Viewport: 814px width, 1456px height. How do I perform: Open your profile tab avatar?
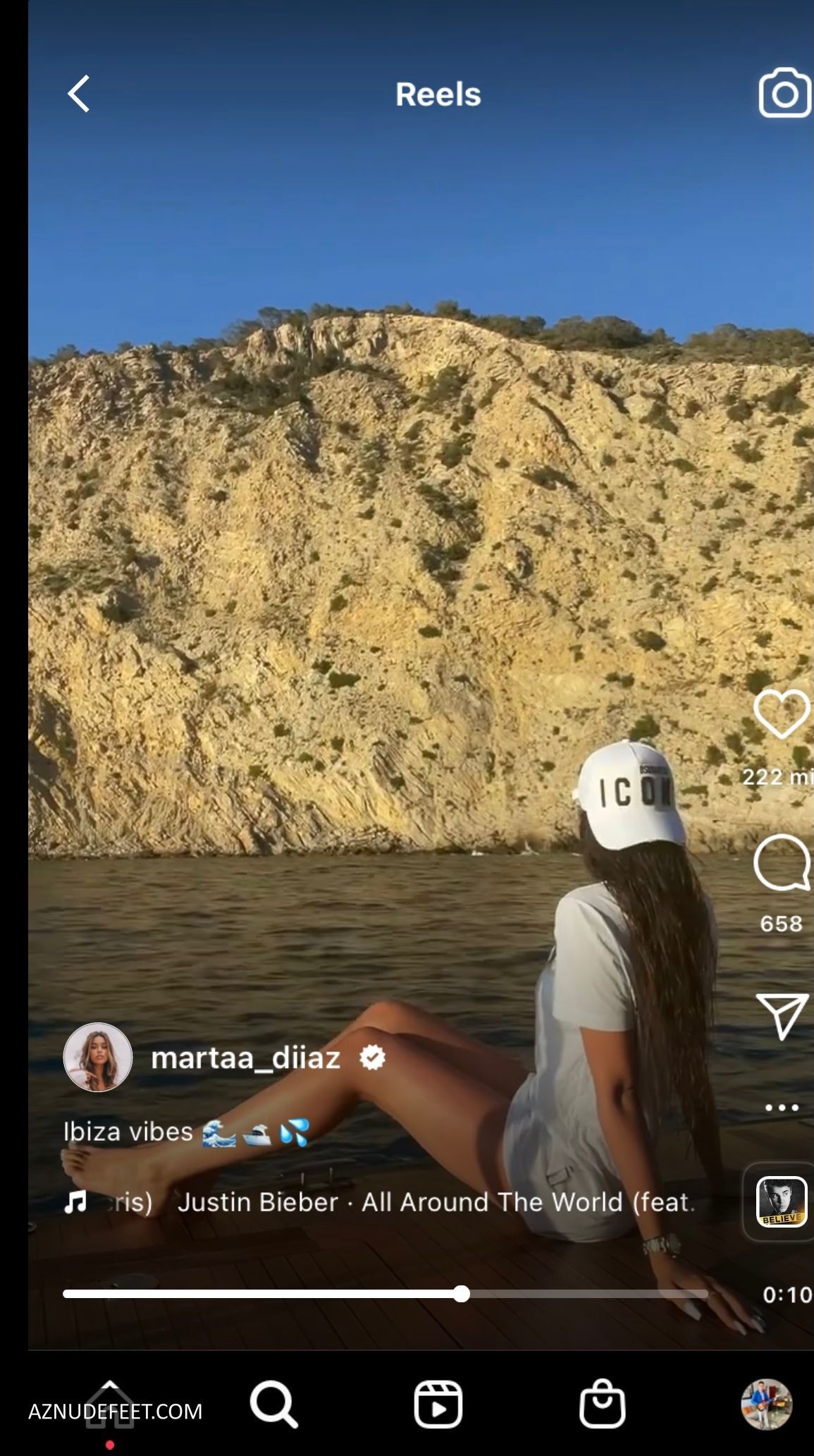click(767, 1404)
